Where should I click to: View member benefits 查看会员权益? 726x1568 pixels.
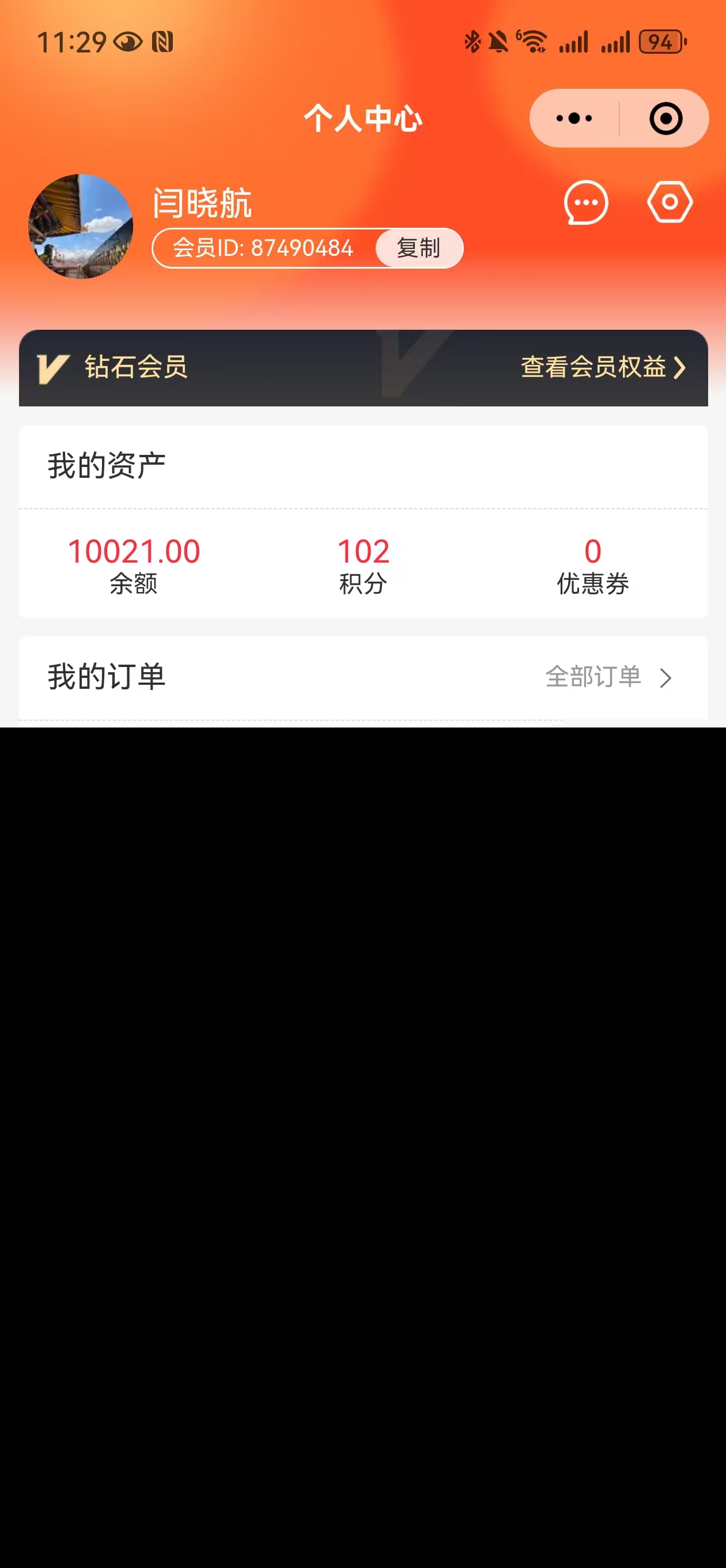pos(603,367)
